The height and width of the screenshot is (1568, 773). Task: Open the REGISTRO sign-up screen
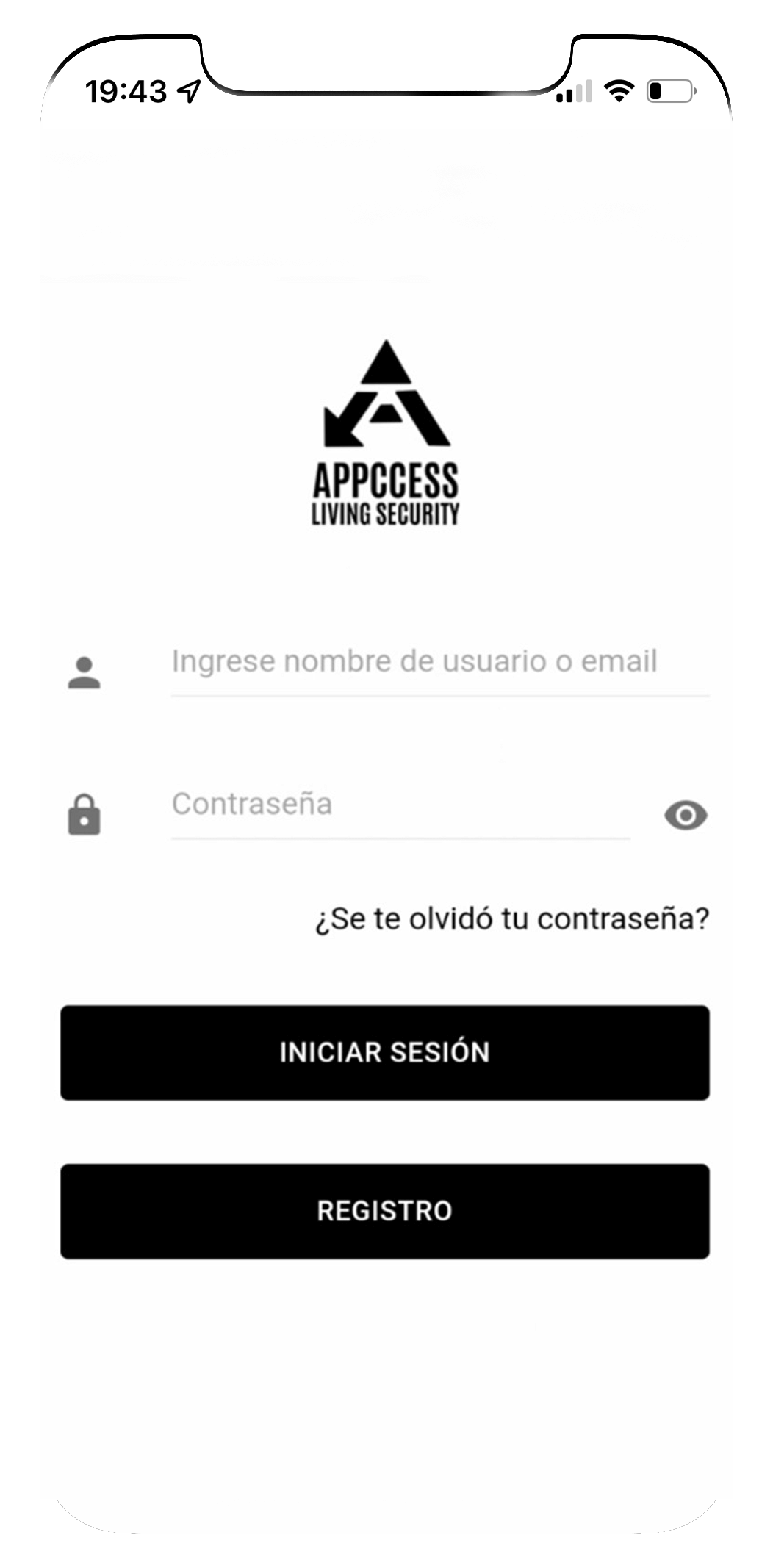385,1212
